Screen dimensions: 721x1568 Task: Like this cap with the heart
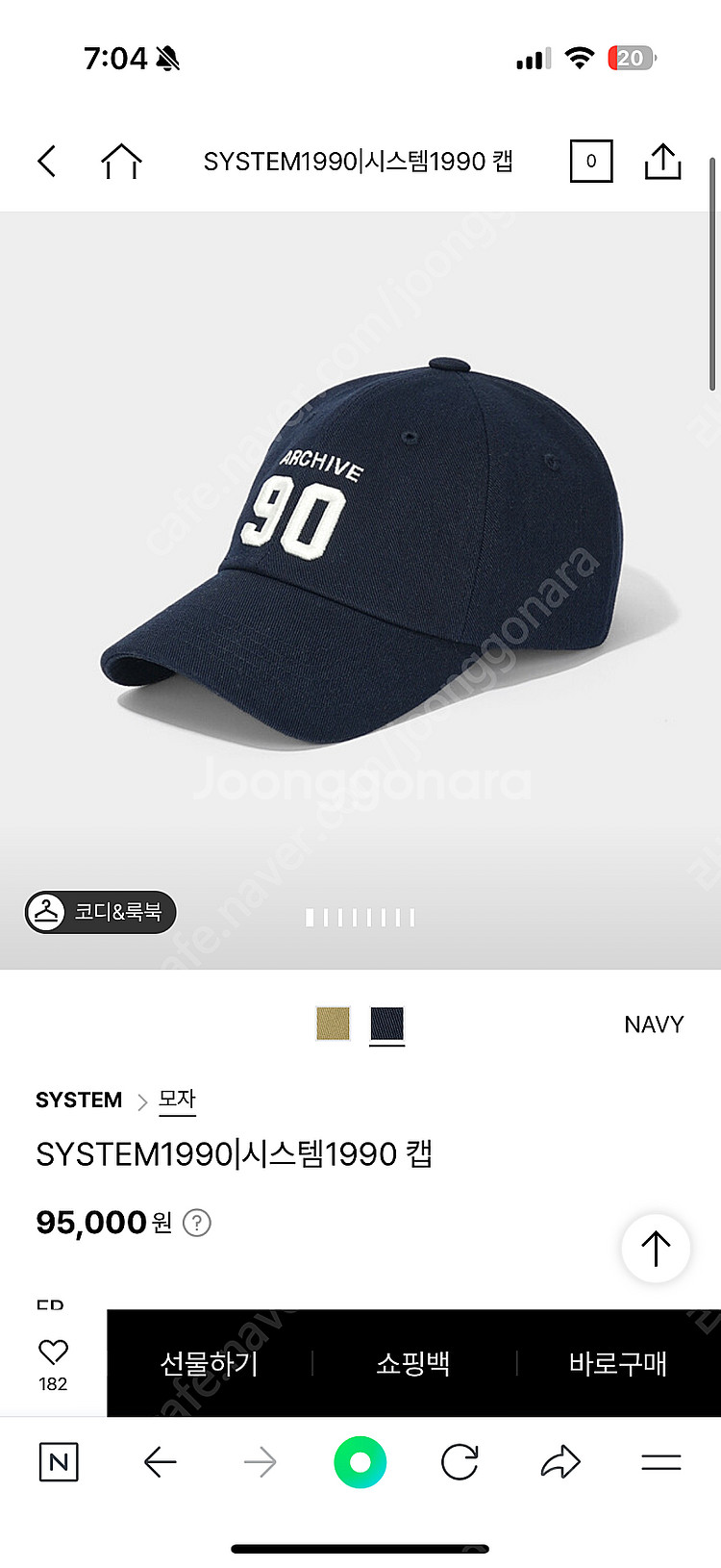point(53,1353)
